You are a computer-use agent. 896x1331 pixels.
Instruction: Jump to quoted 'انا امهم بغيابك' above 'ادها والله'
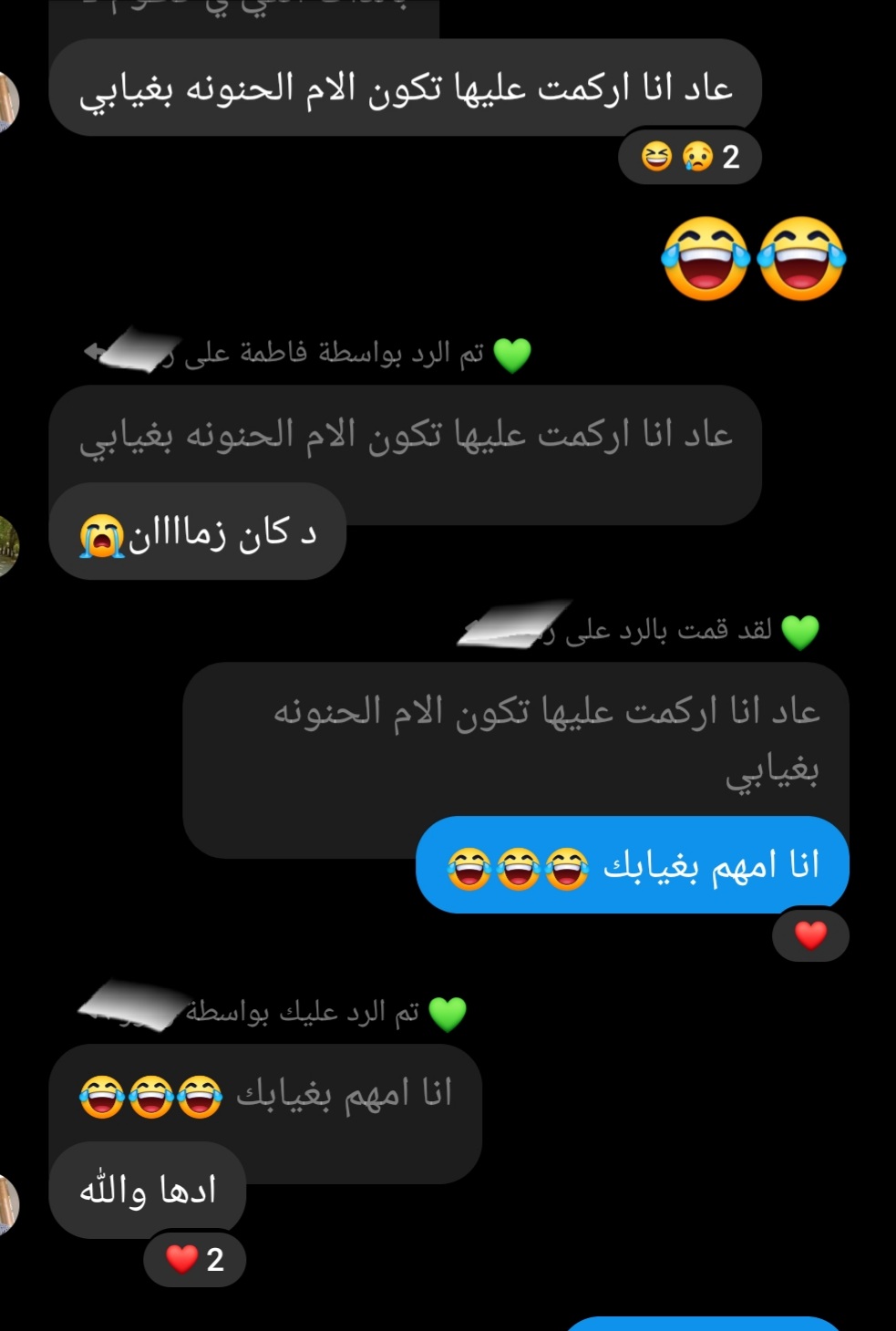click(265, 1094)
